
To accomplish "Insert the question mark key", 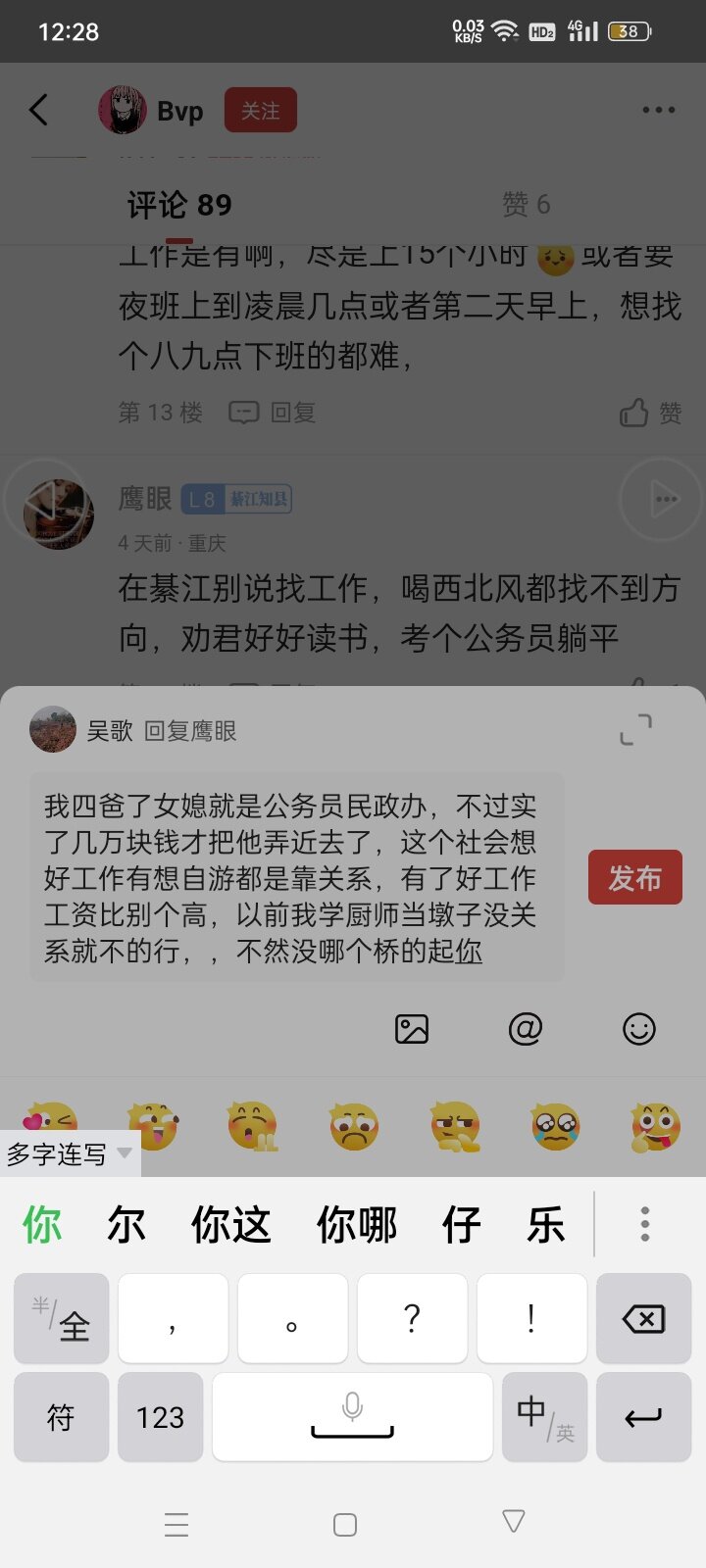I will pos(412,1319).
